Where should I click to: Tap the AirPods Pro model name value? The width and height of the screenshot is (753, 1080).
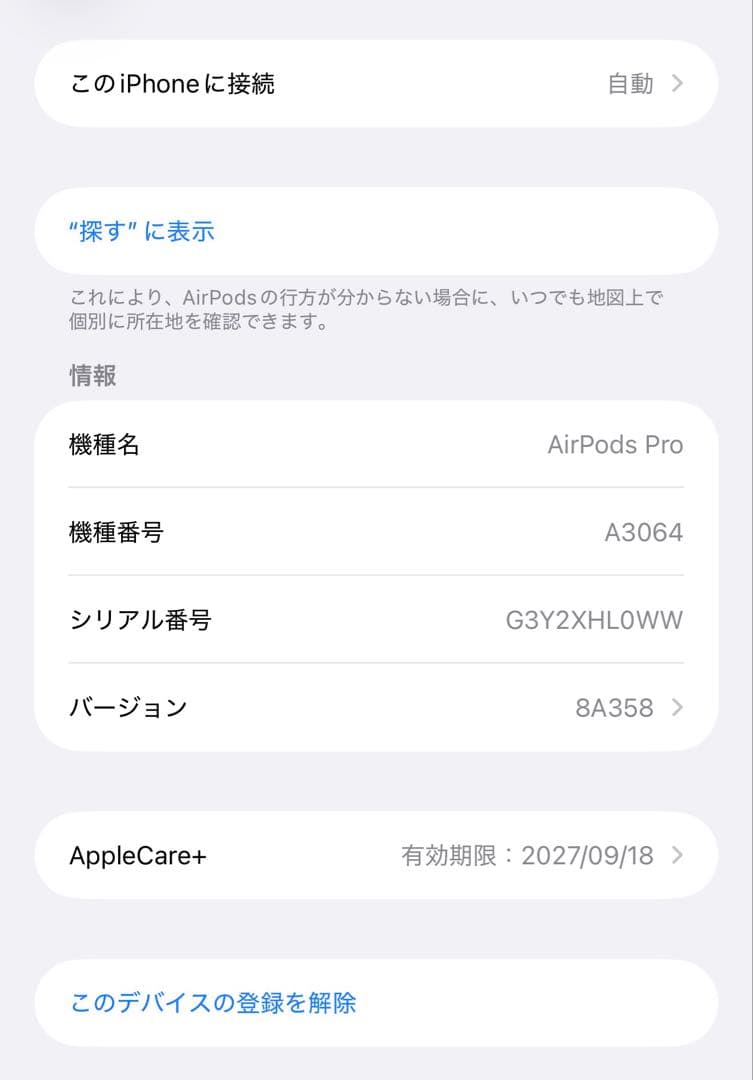click(616, 444)
